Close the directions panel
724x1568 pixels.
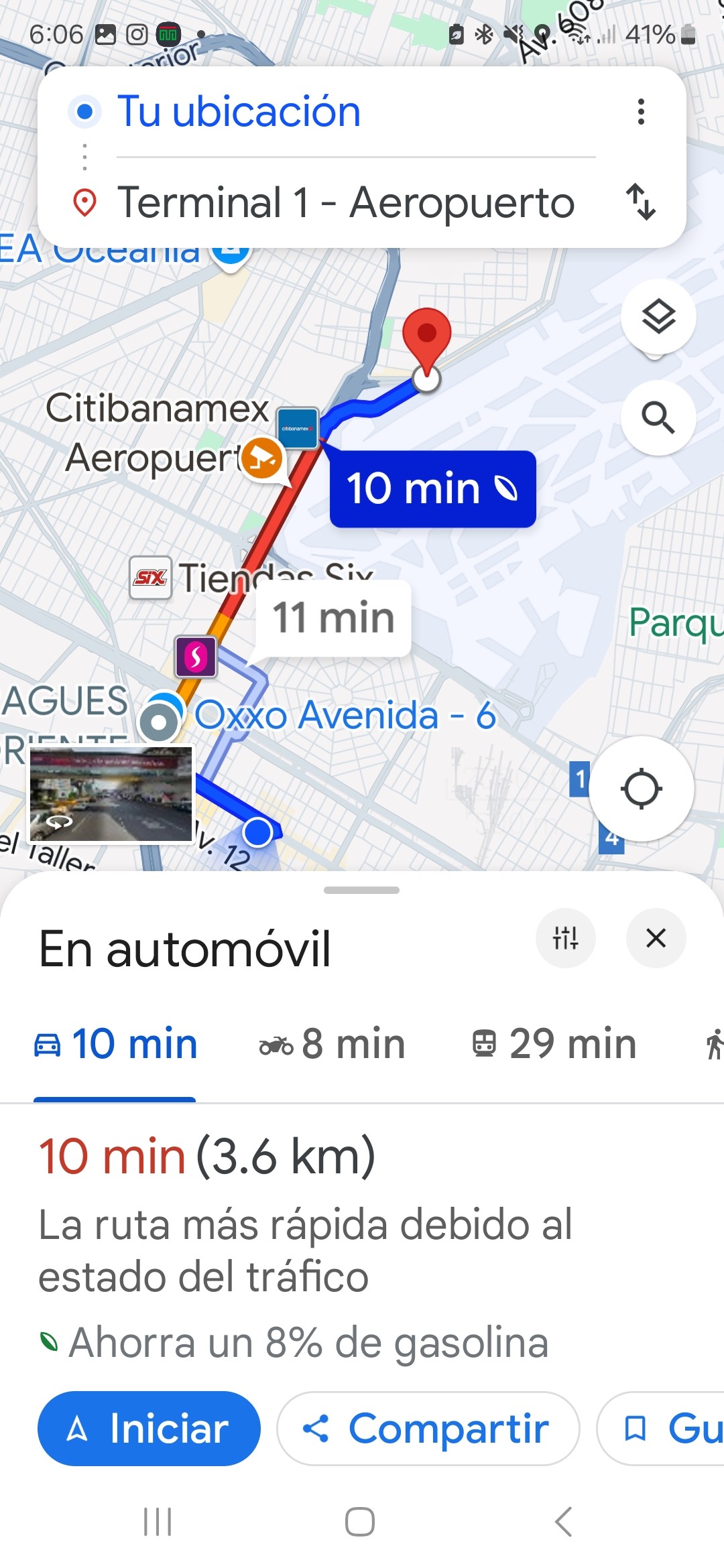pos(656,938)
